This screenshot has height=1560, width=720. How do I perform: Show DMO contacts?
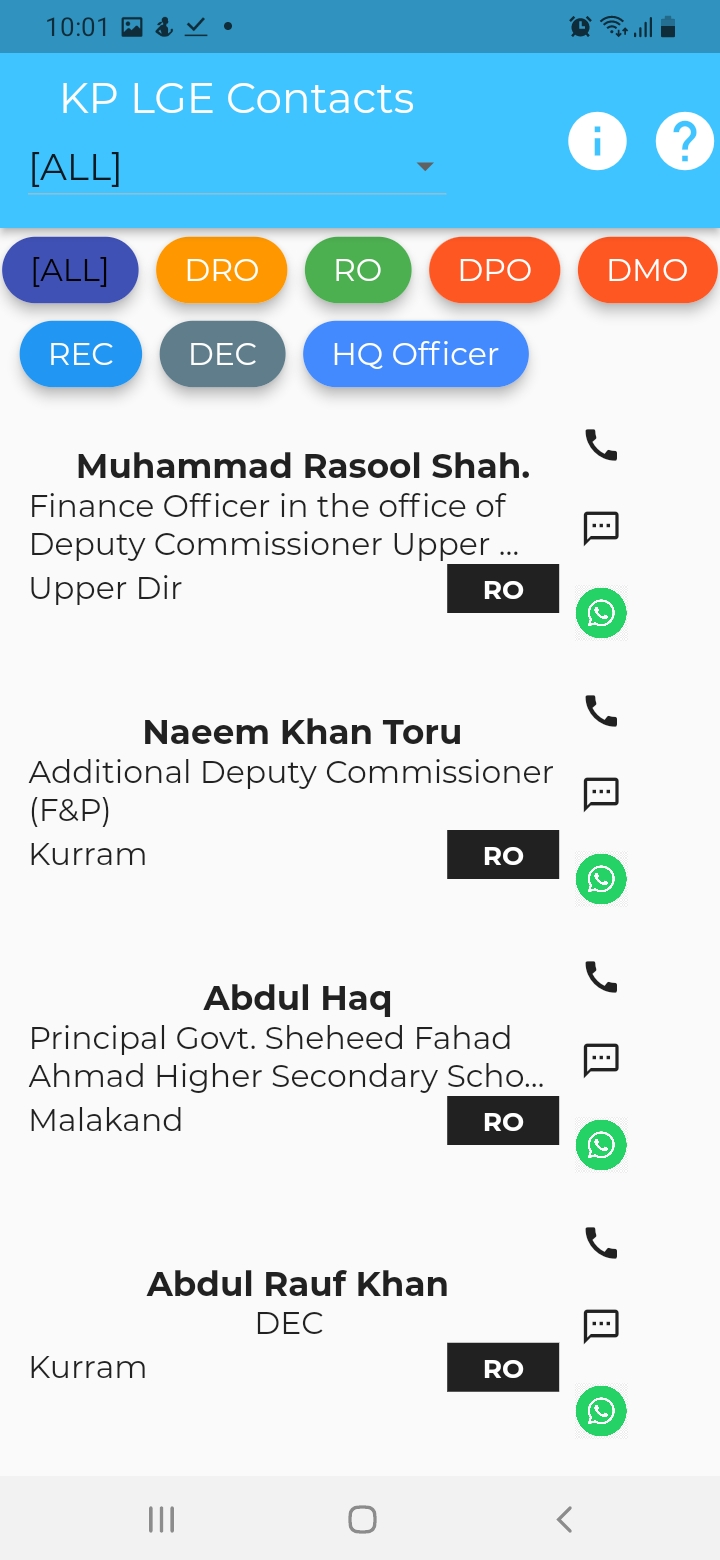647,270
